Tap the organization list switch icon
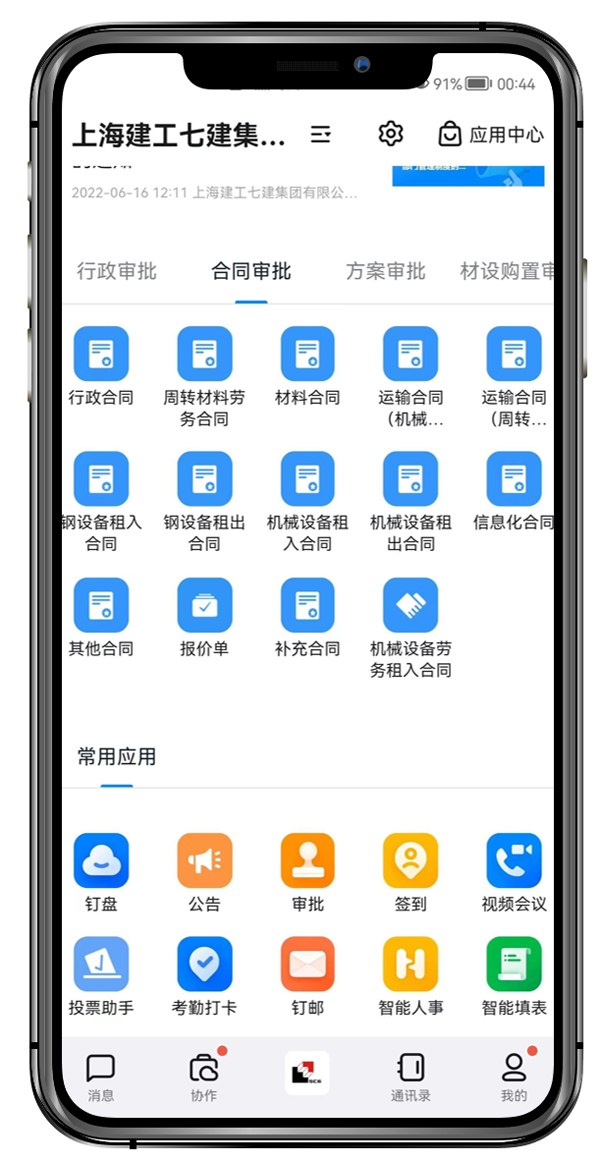The image size is (600, 1161). pyautogui.click(x=320, y=134)
